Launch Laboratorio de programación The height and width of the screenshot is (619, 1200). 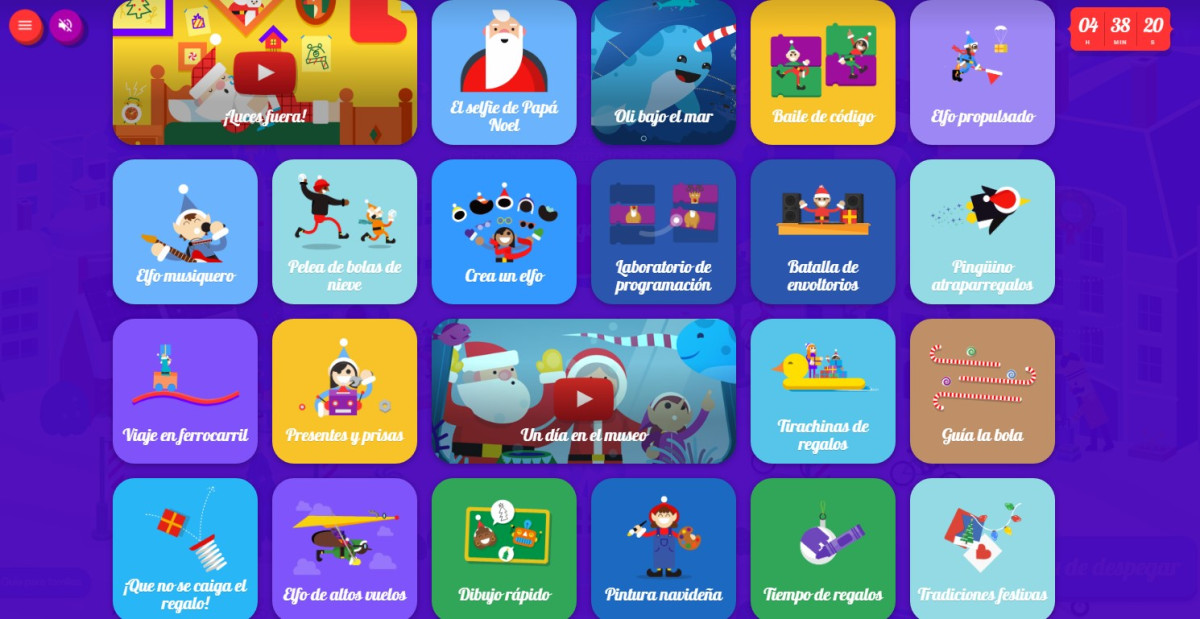[663, 231]
